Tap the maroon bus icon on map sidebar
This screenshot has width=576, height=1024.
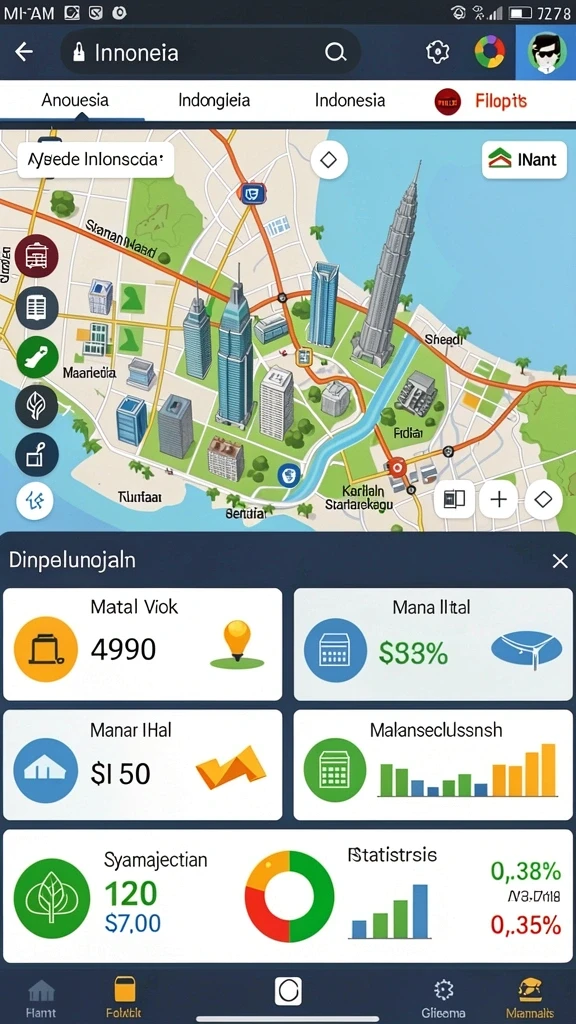point(37,256)
